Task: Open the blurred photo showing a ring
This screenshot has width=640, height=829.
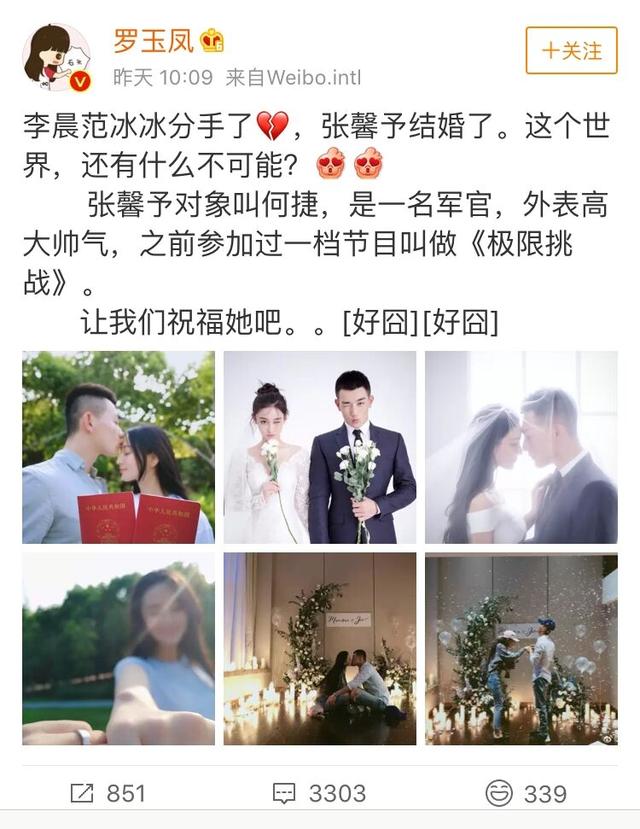Action: coord(118,649)
